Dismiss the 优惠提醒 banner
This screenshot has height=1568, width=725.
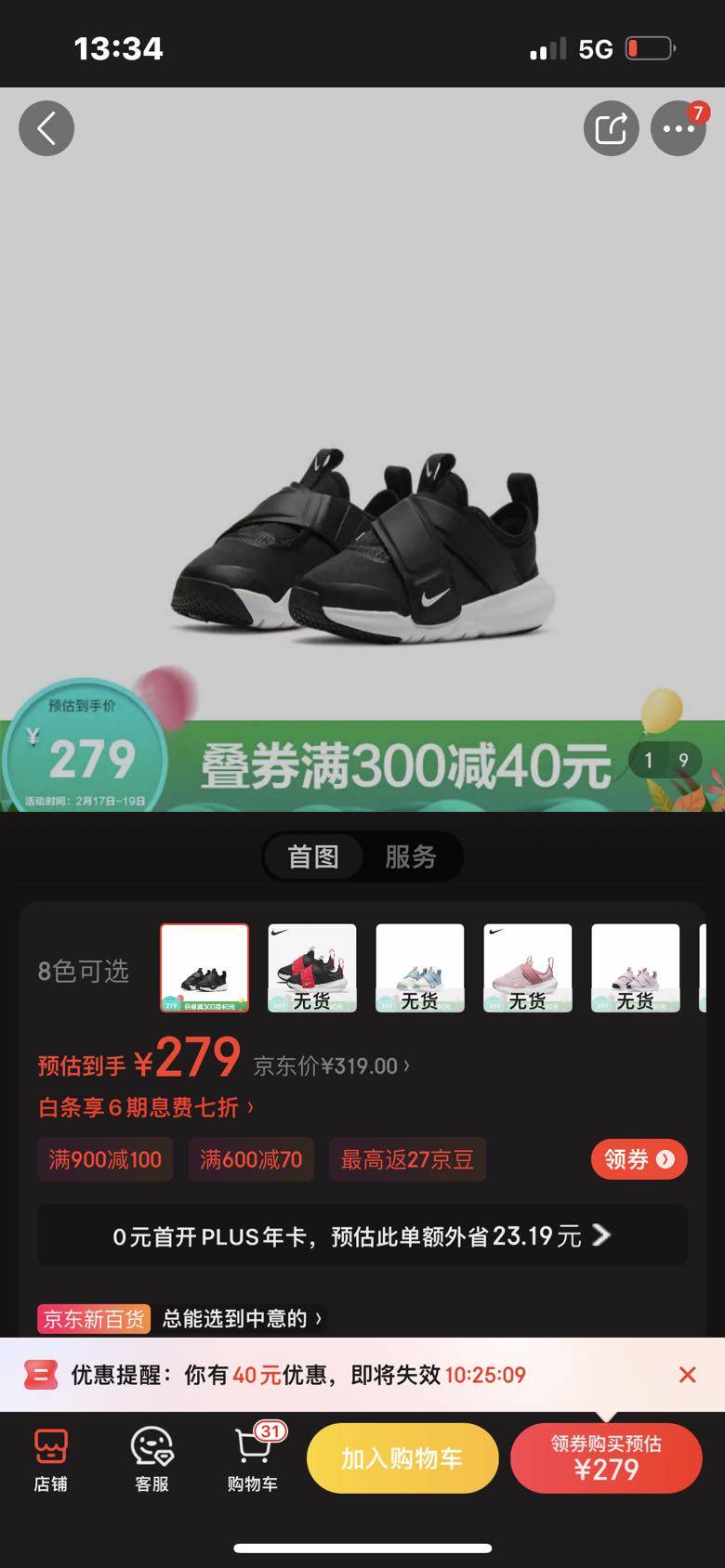pyautogui.click(x=687, y=1375)
